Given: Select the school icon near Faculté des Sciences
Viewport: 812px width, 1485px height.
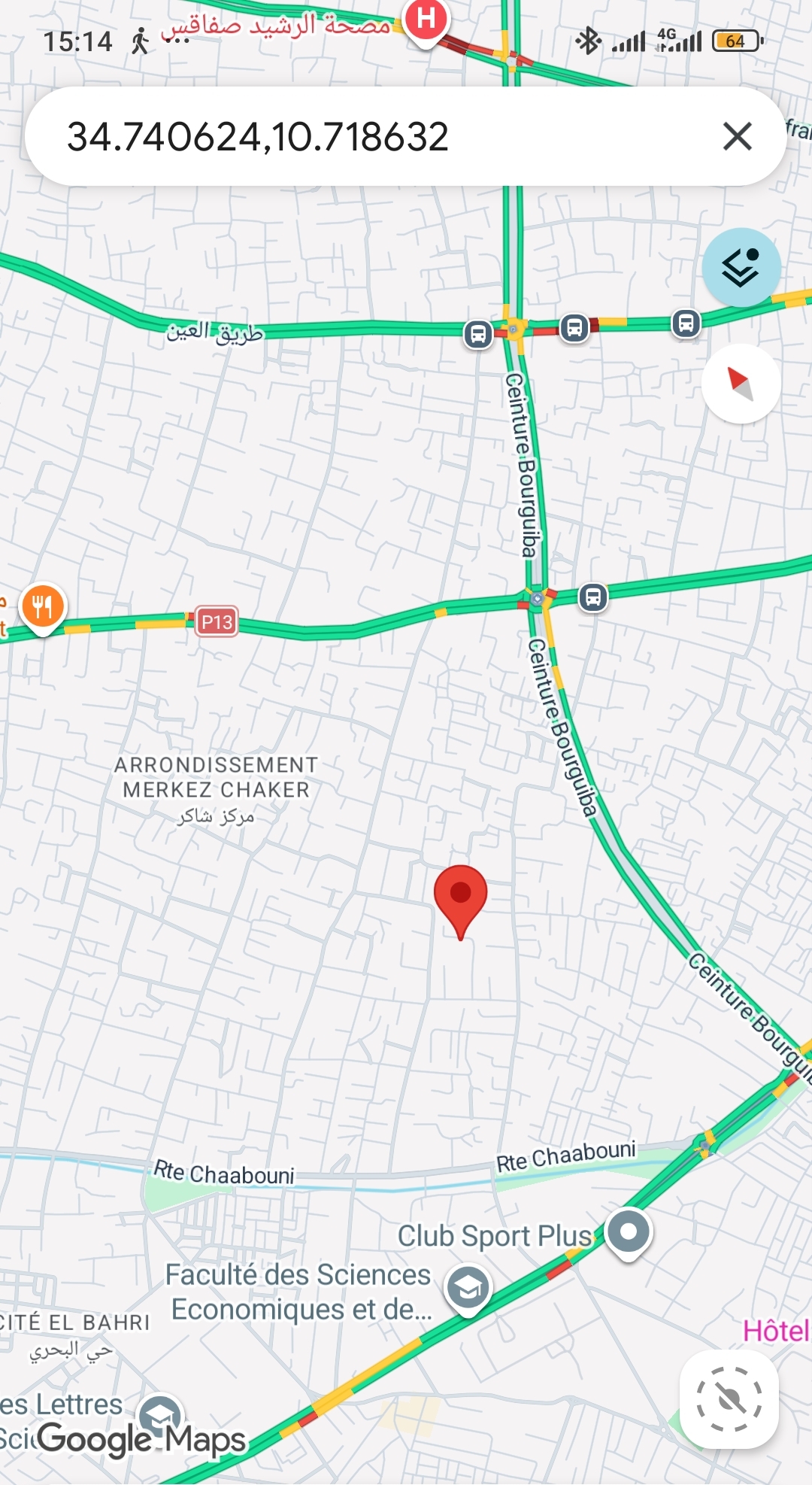Looking at the screenshot, I should 466,1283.
